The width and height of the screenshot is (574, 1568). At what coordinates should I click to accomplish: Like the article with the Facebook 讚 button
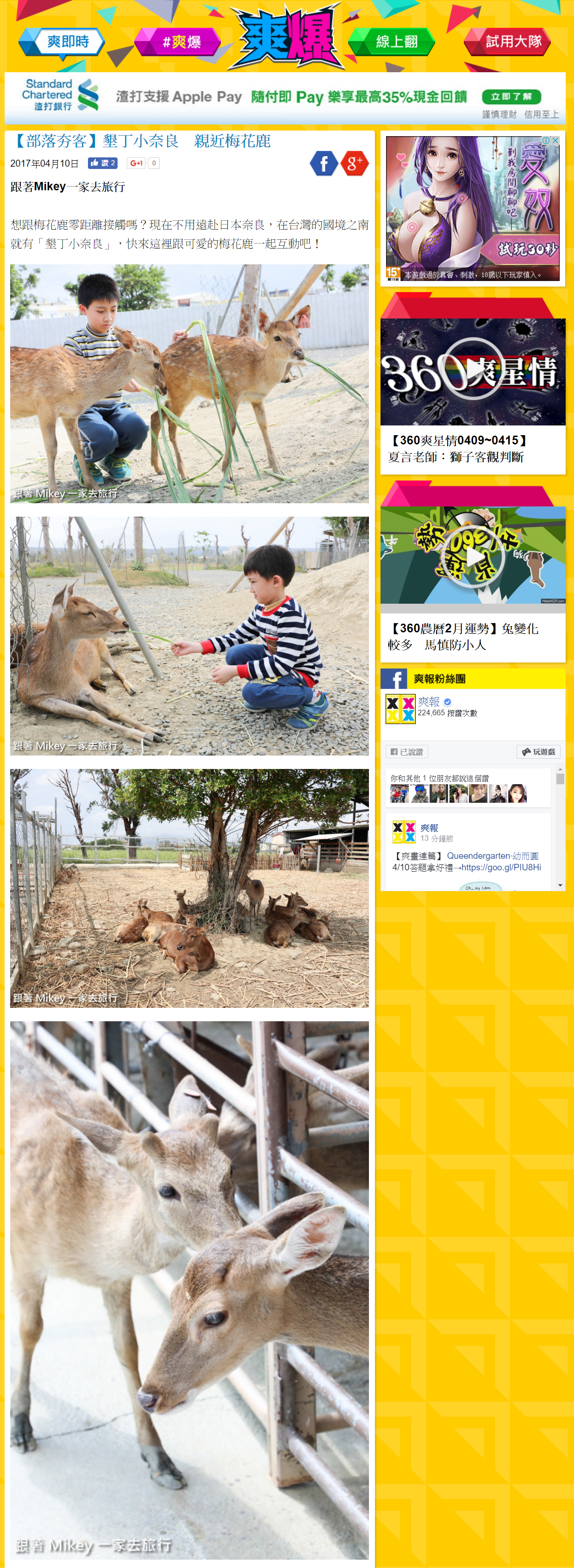(x=102, y=162)
